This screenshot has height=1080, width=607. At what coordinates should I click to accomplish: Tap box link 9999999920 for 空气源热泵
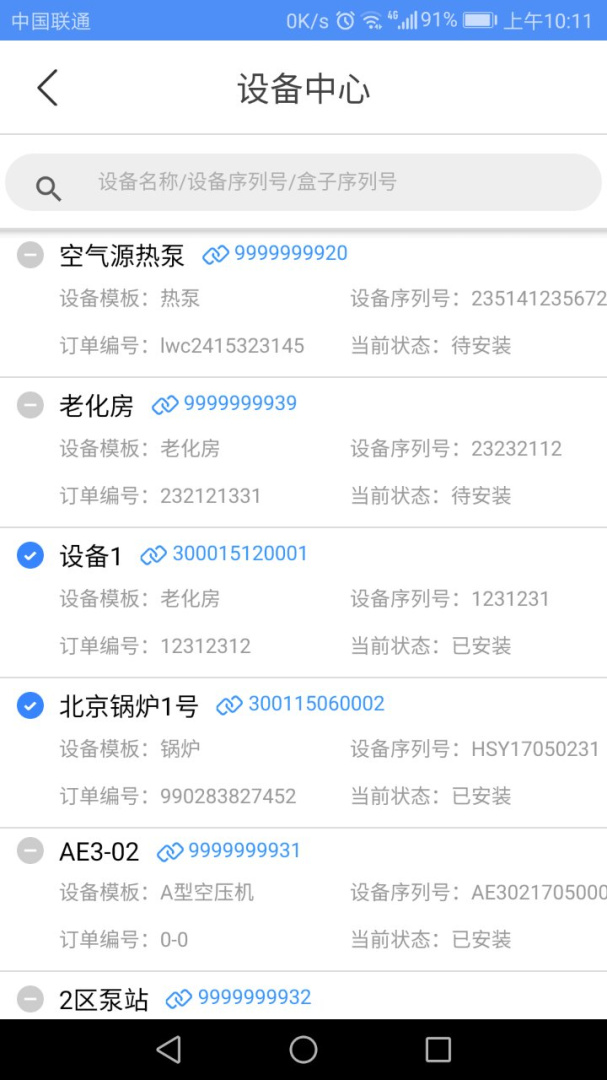(276, 254)
